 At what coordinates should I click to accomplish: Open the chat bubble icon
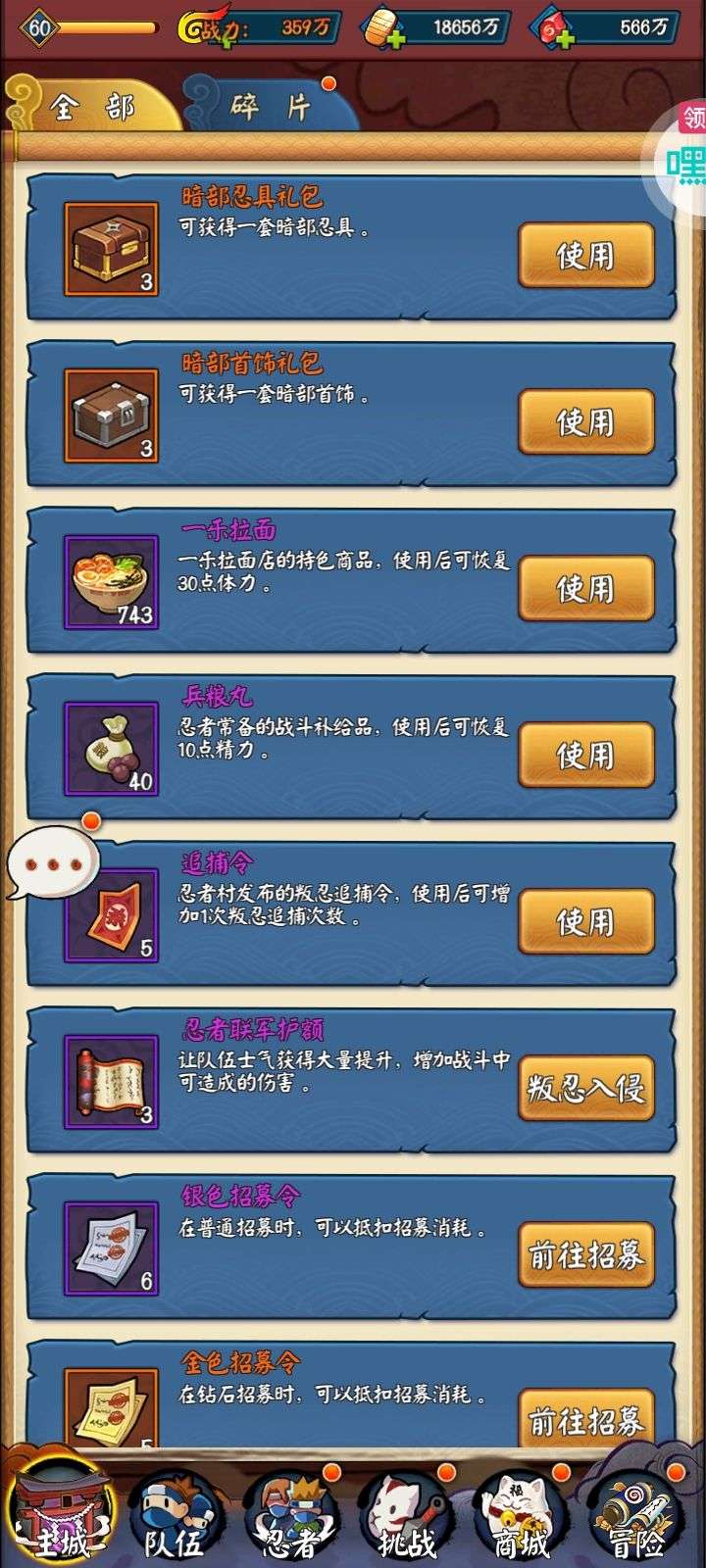tap(51, 863)
